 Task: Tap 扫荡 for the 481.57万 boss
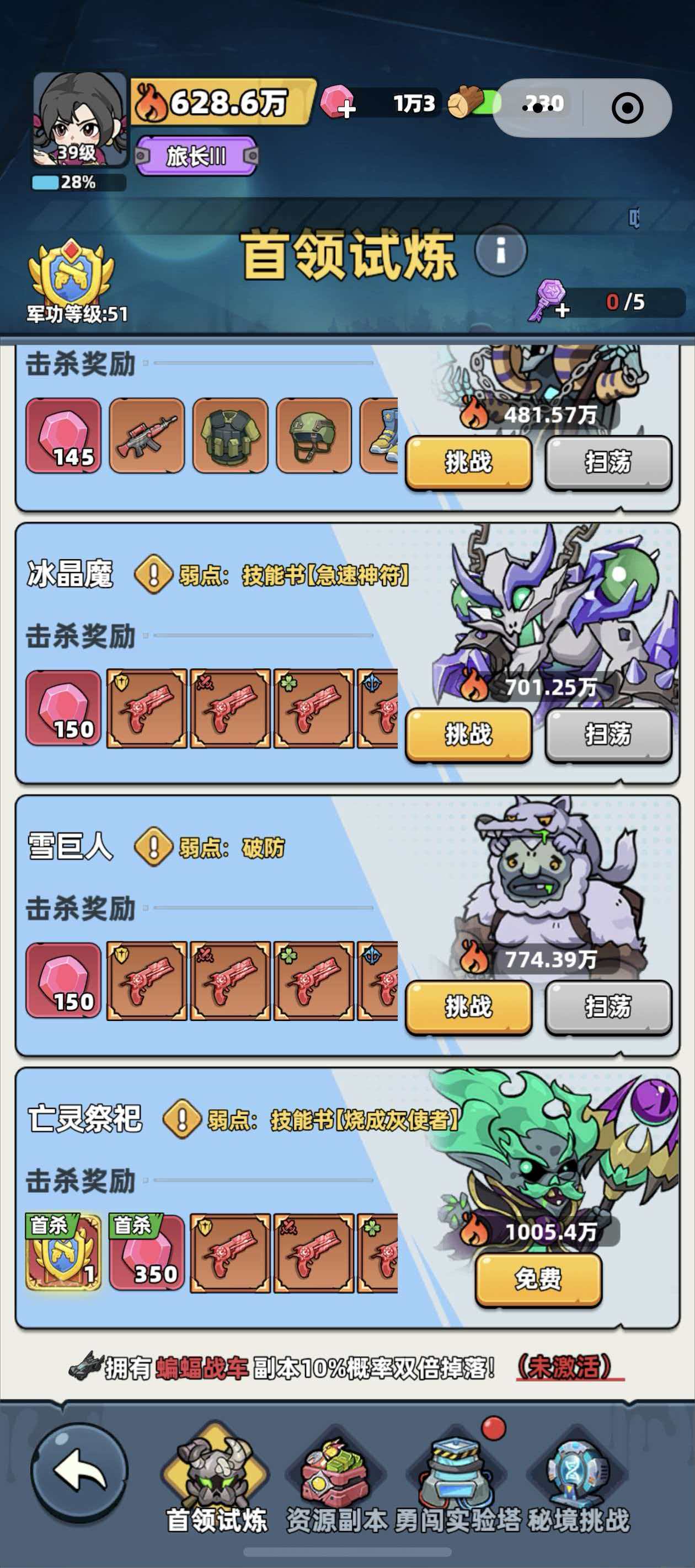608,462
